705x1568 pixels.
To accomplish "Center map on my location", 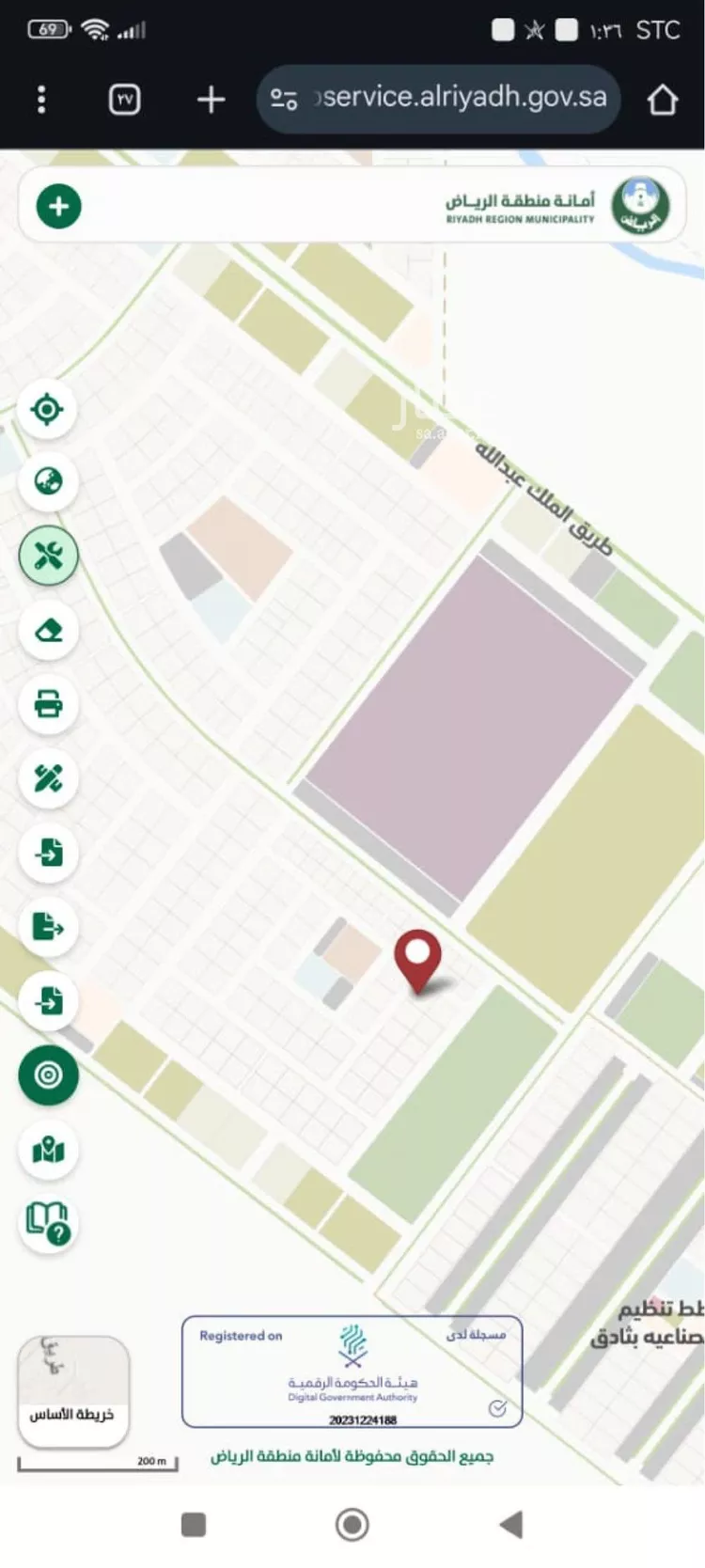I will [47, 409].
